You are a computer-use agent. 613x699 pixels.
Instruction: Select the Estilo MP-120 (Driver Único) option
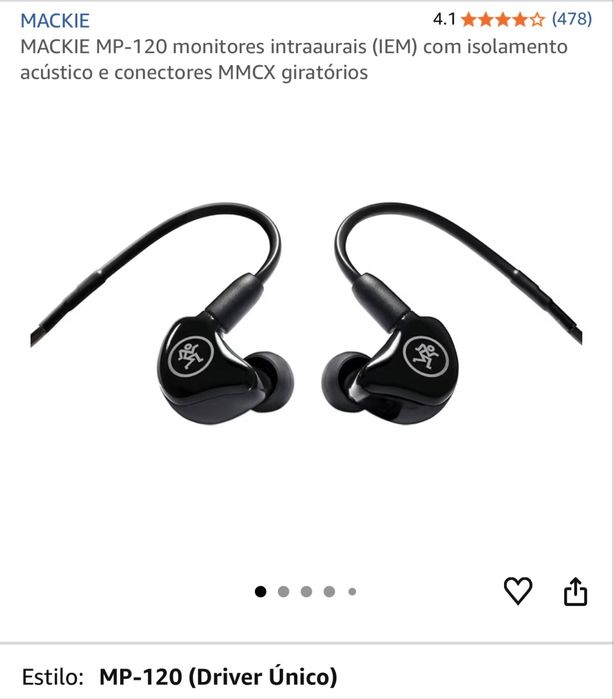[x=217, y=676]
